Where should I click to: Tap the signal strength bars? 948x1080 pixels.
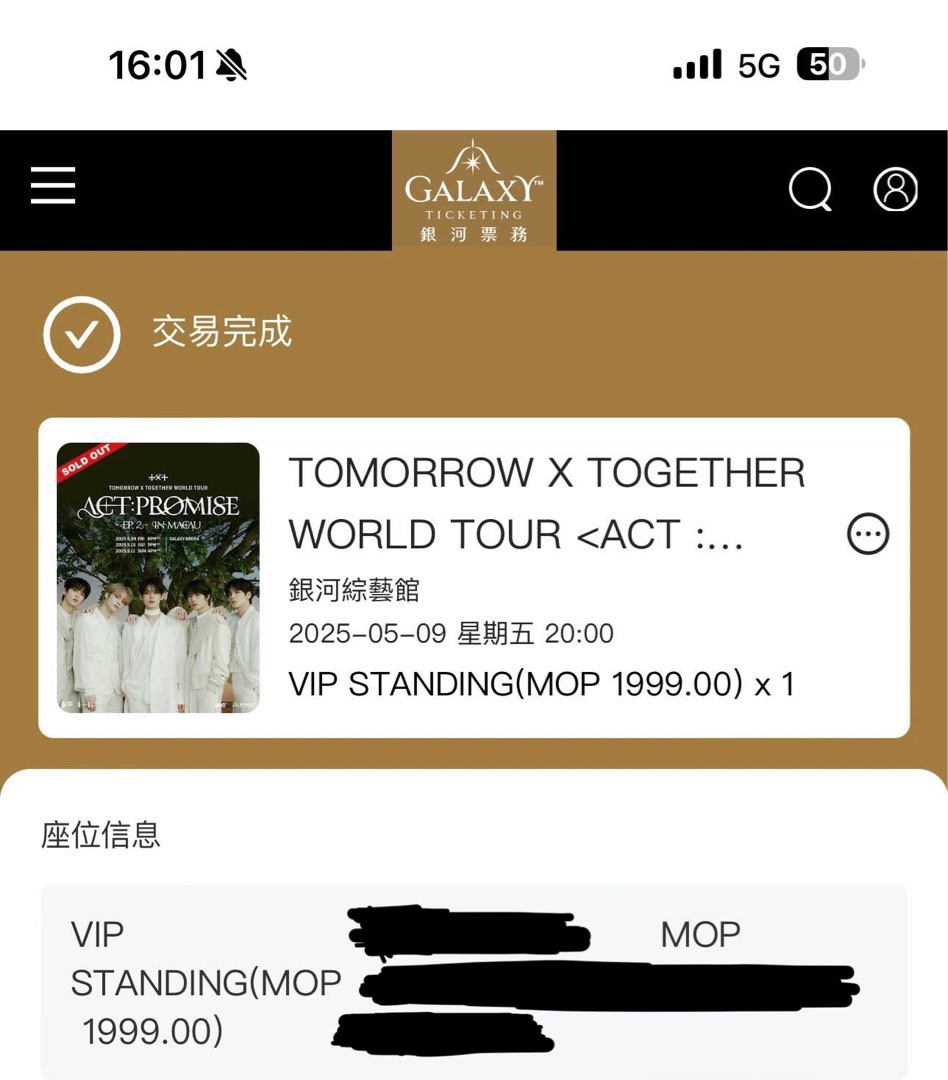697,62
